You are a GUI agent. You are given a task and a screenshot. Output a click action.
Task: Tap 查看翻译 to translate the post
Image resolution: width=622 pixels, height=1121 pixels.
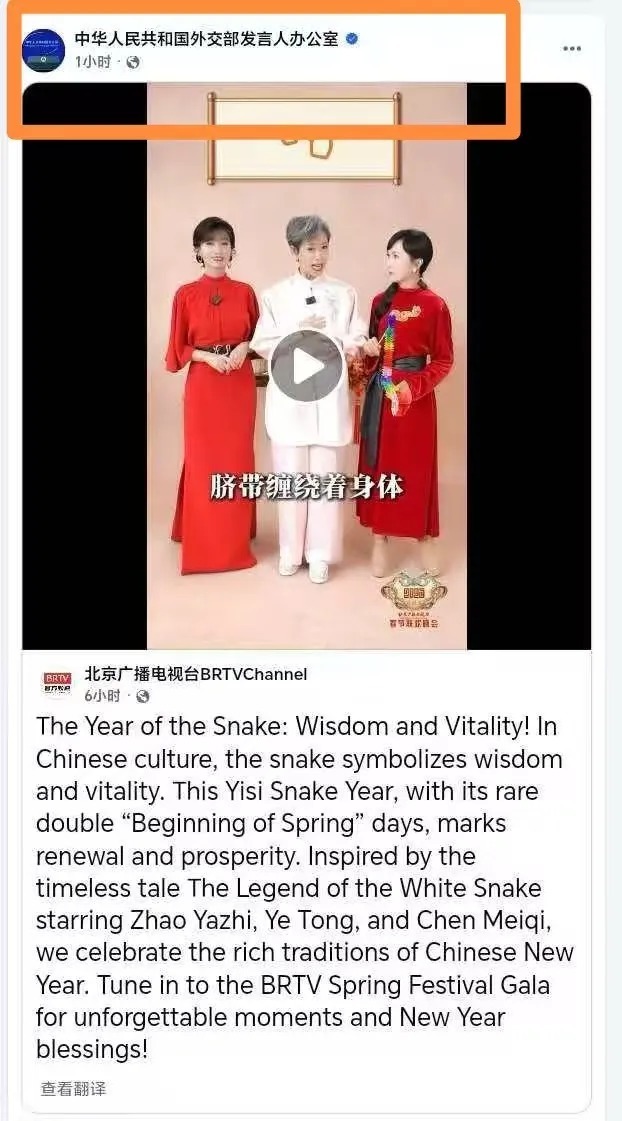[73, 1088]
